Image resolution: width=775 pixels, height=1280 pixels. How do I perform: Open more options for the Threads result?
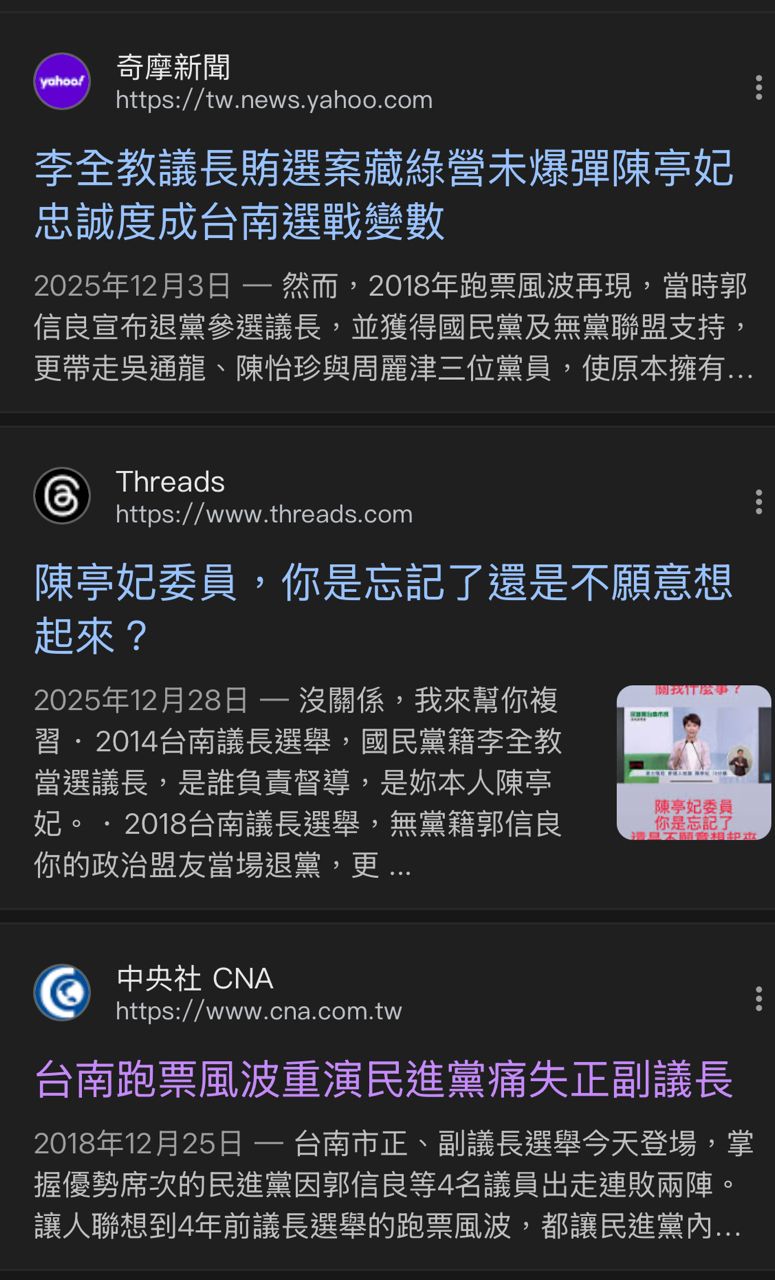pyautogui.click(x=758, y=501)
